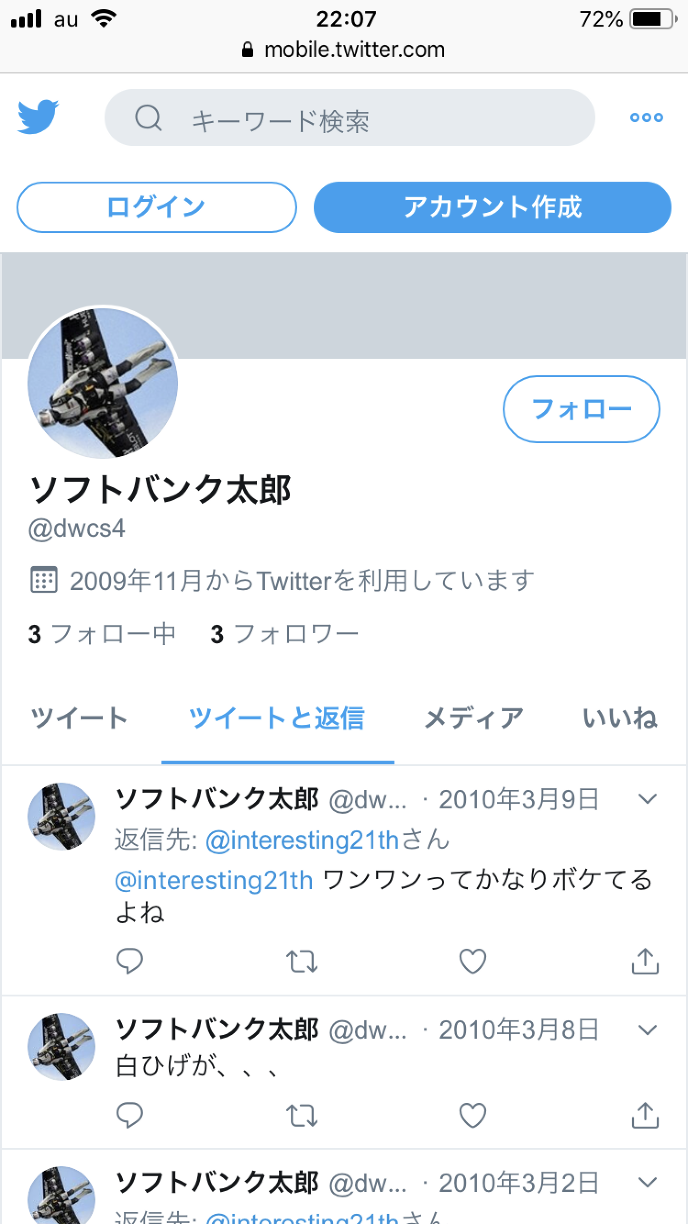Screen dimensions: 688x1224
Task: Share the ワンワンってかなりボケてるよね tweet
Action: tap(646, 962)
